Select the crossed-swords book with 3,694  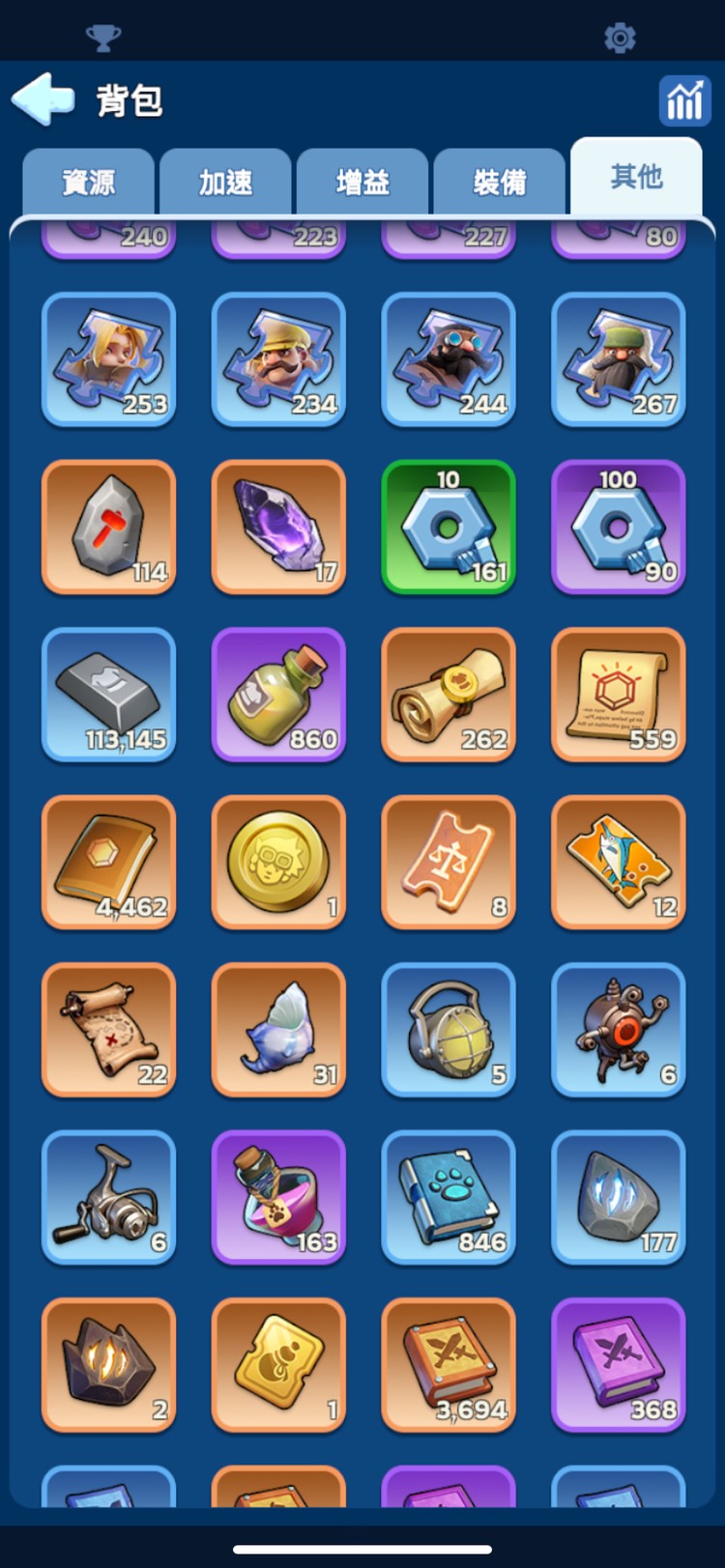tap(449, 1365)
